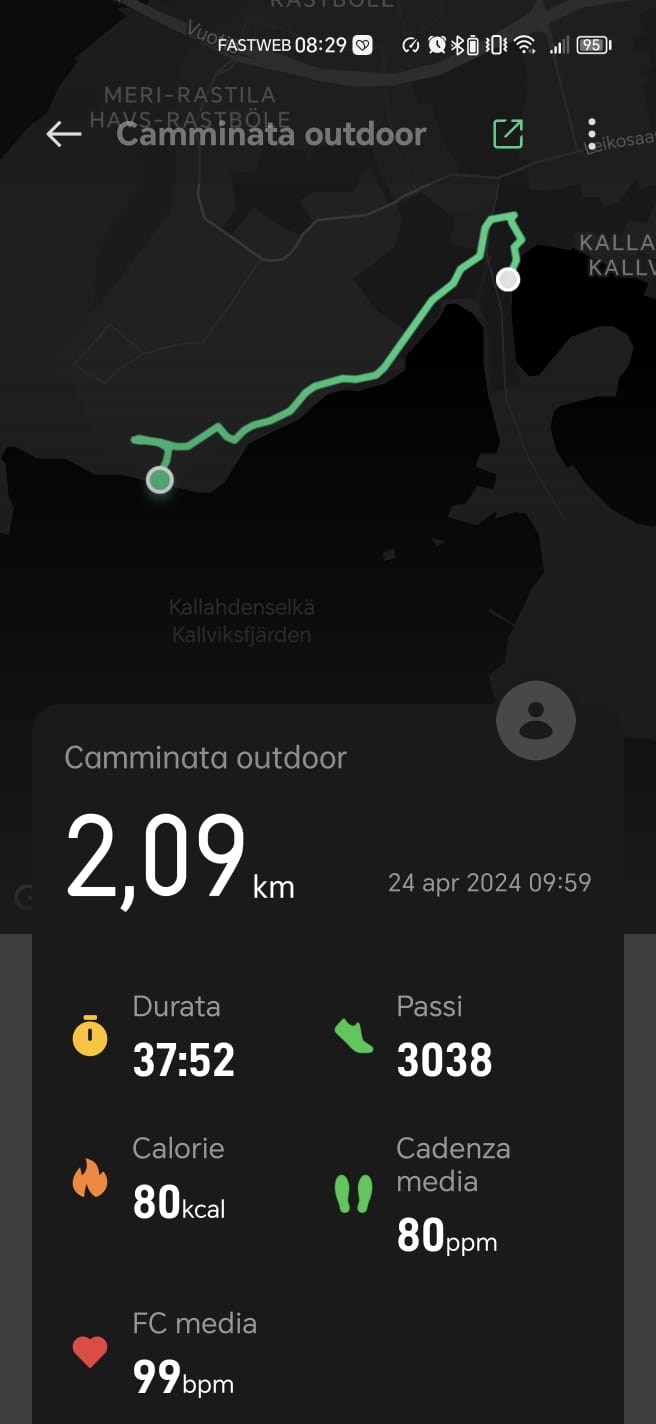Tap the round profile avatar button
Image resolution: width=656 pixels, height=1424 pixels.
point(536,721)
